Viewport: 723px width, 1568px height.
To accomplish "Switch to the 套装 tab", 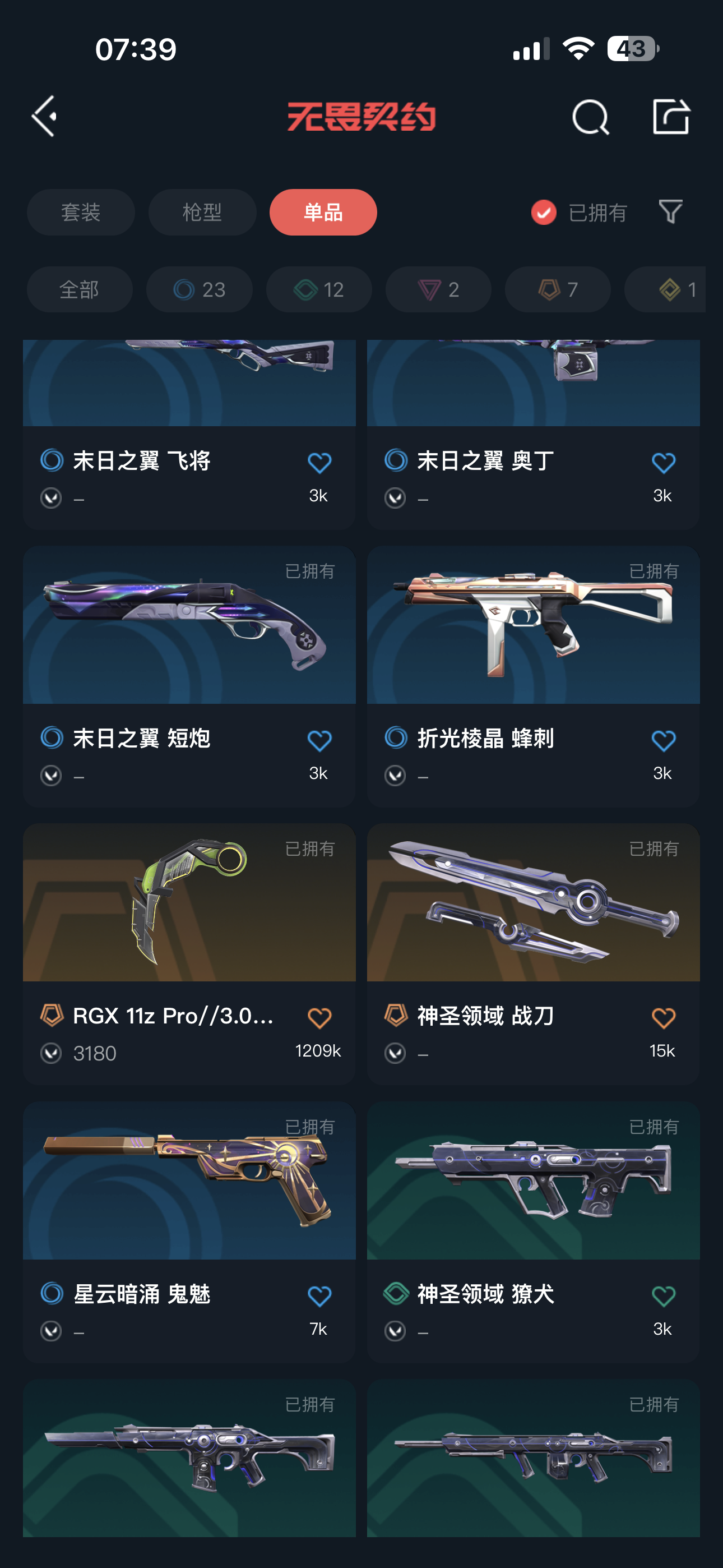I will coord(80,213).
